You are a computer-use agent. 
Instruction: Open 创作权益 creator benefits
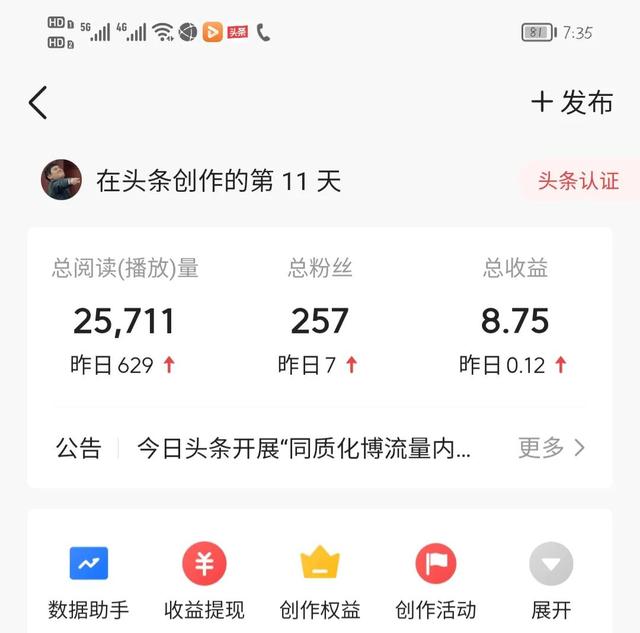320,580
